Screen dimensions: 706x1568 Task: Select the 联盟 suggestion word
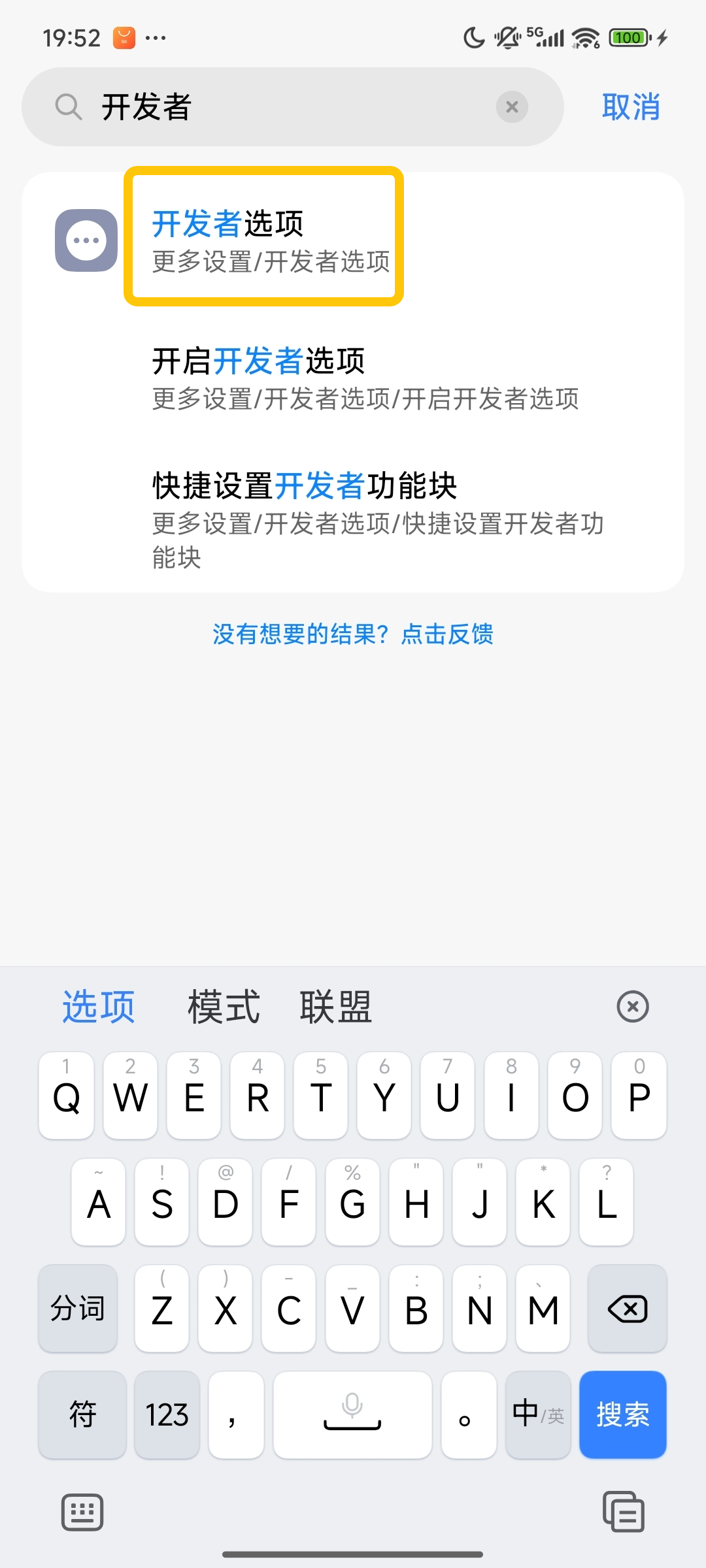[335, 1006]
